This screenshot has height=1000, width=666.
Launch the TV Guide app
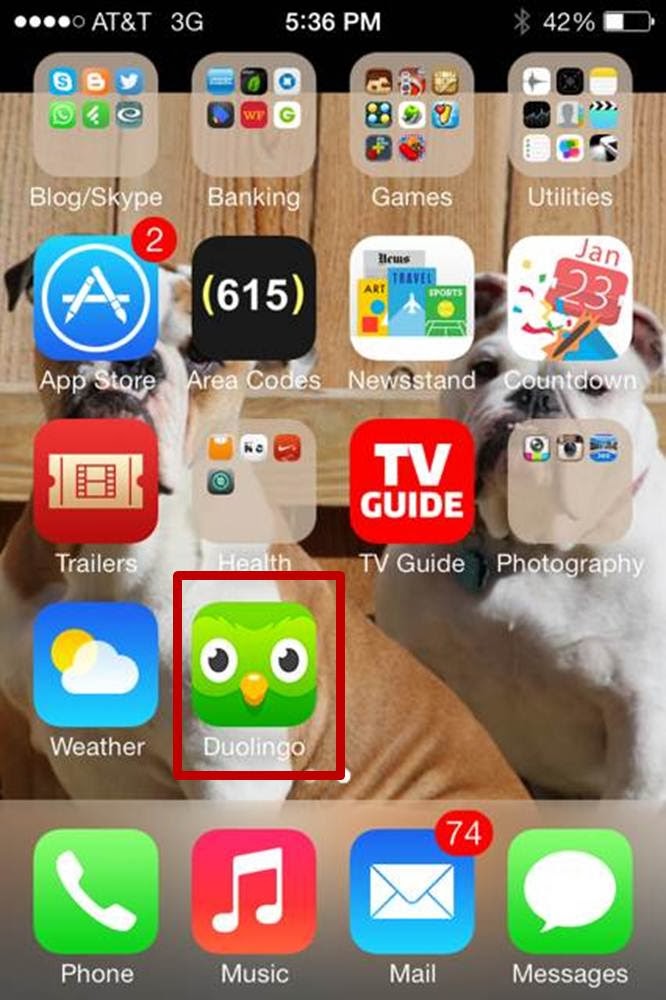pos(411,481)
